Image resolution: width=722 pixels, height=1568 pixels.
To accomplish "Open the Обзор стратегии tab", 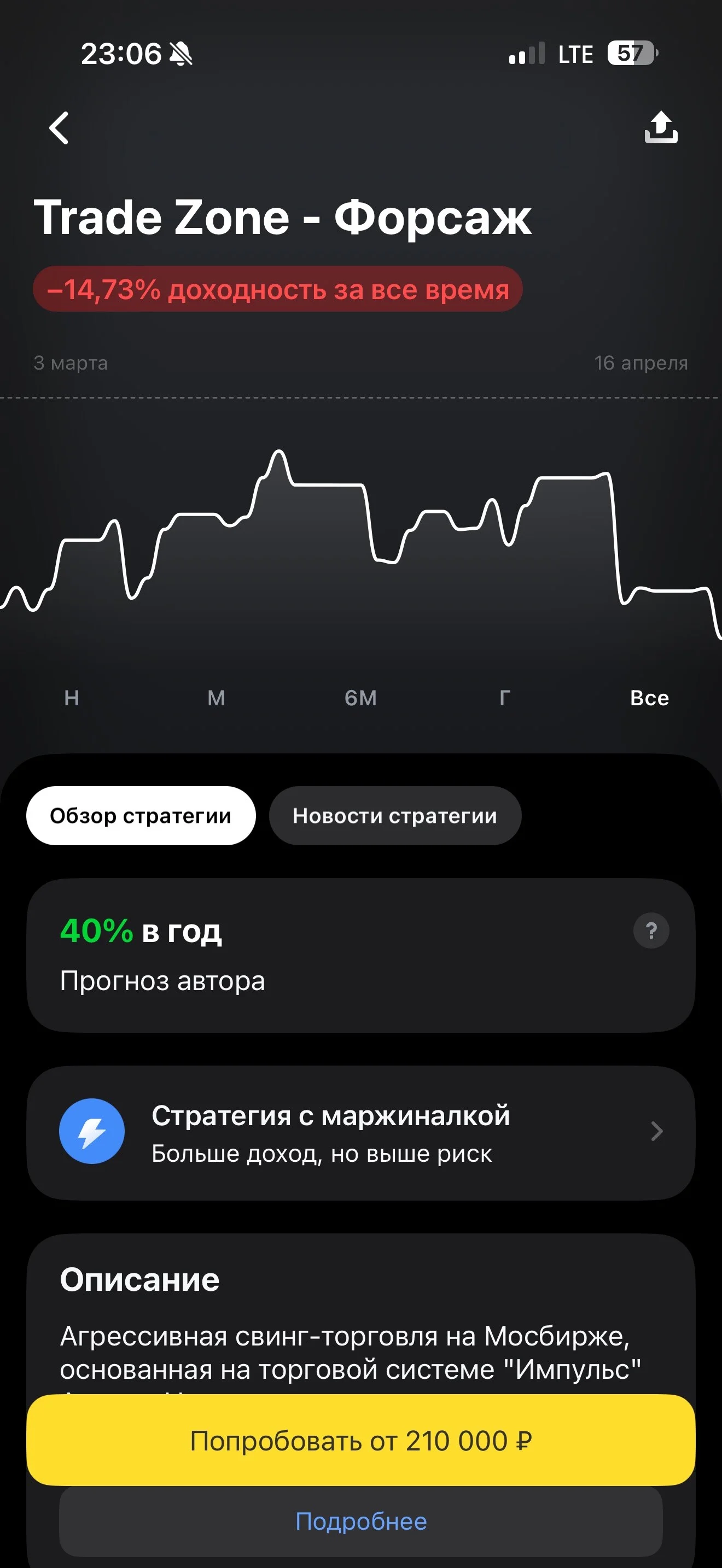I will [141, 816].
